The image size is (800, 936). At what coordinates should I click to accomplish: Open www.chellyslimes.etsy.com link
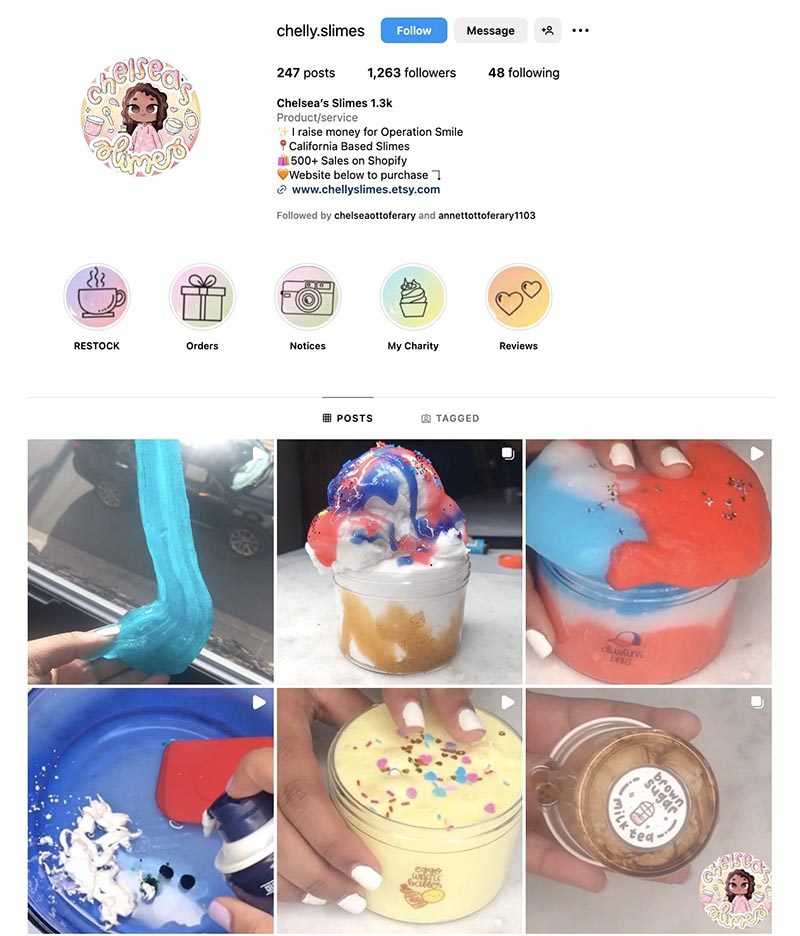(365, 189)
